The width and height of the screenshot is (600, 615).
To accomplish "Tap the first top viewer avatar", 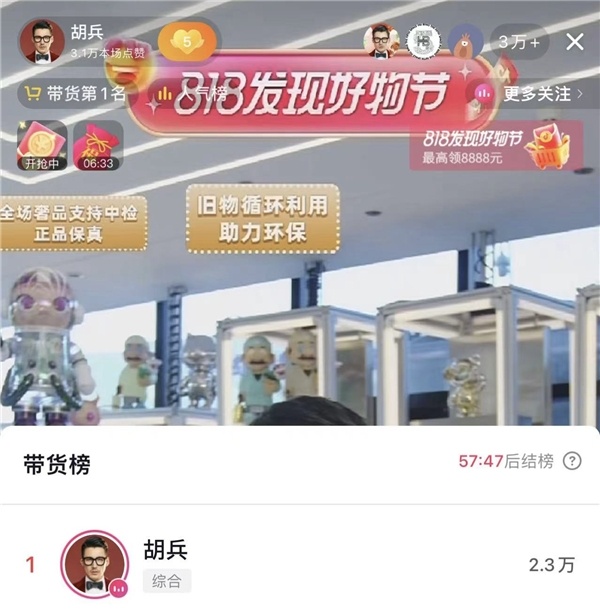I will [381, 42].
